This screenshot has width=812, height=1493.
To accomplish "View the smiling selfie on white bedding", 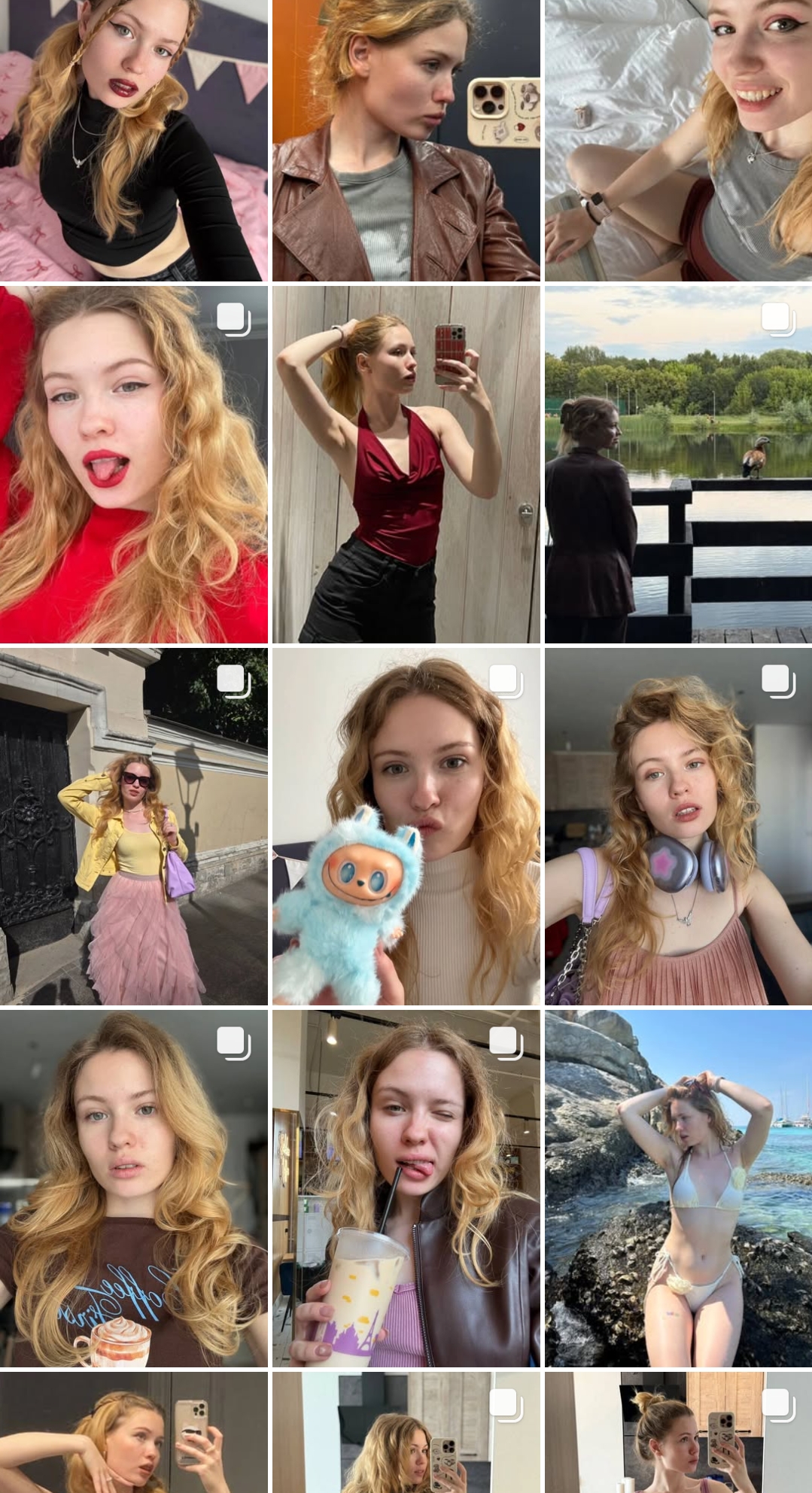I will [x=678, y=140].
